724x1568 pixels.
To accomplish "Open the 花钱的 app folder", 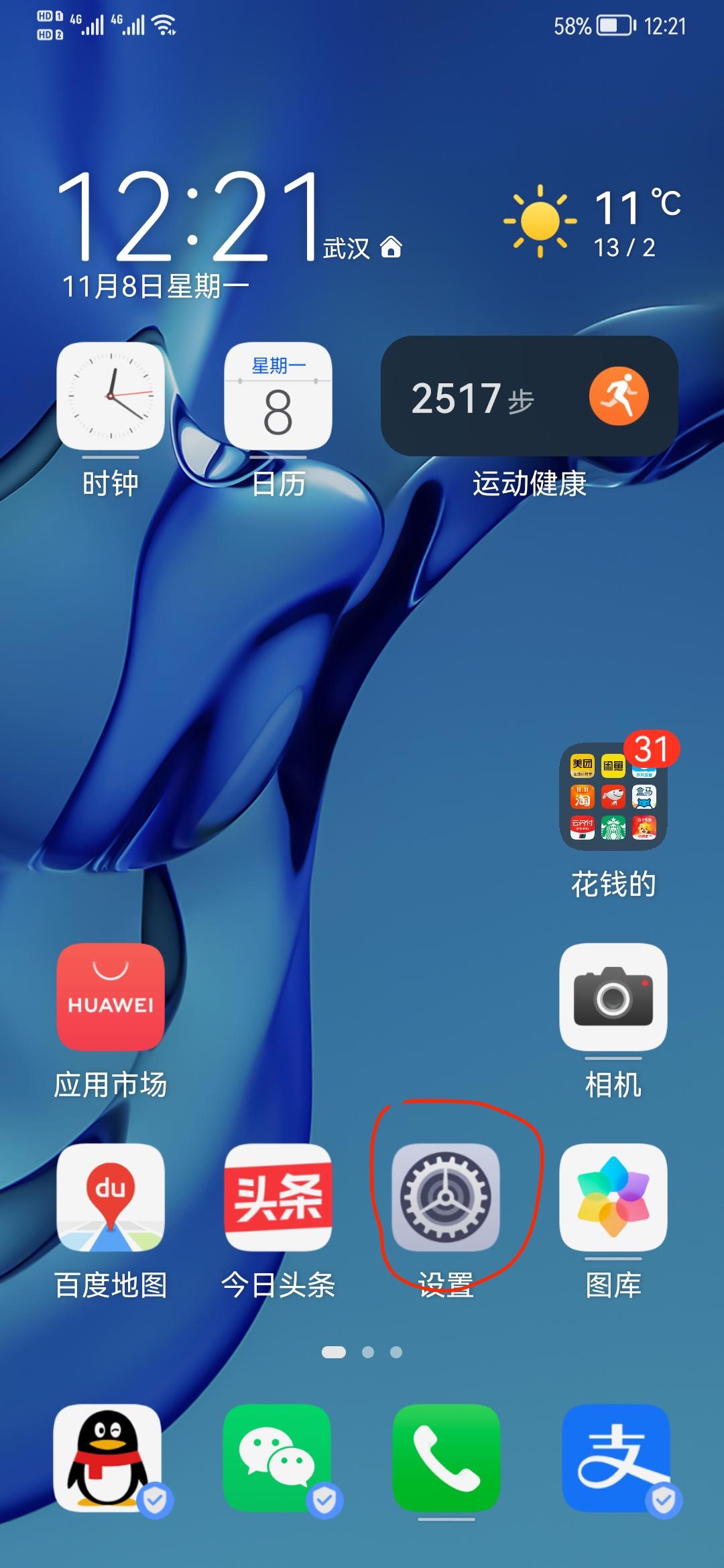I will pyautogui.click(x=613, y=796).
